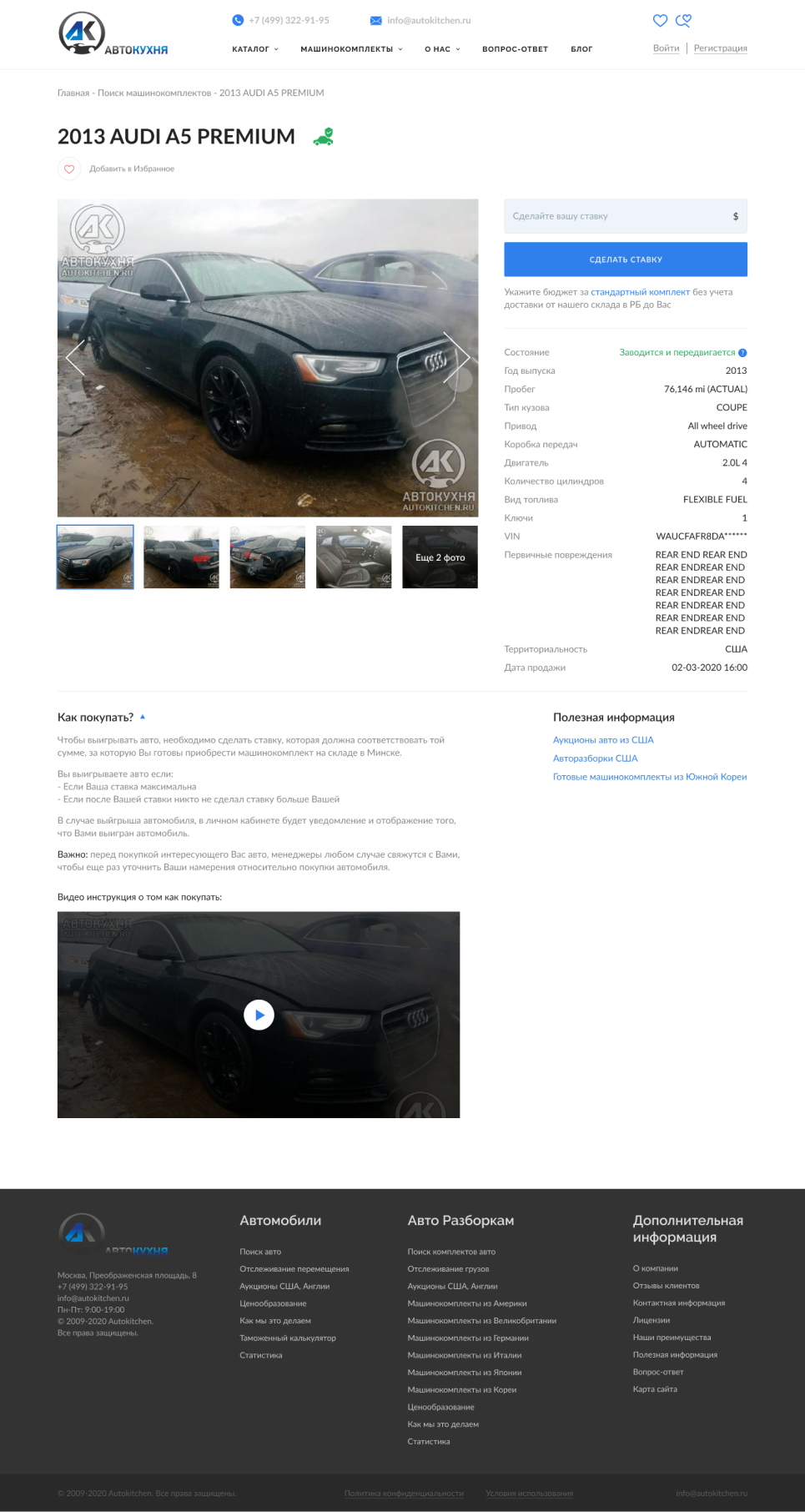805x1512 pixels.
Task: Open the Регистрация sign-up link
Action: 720,48
